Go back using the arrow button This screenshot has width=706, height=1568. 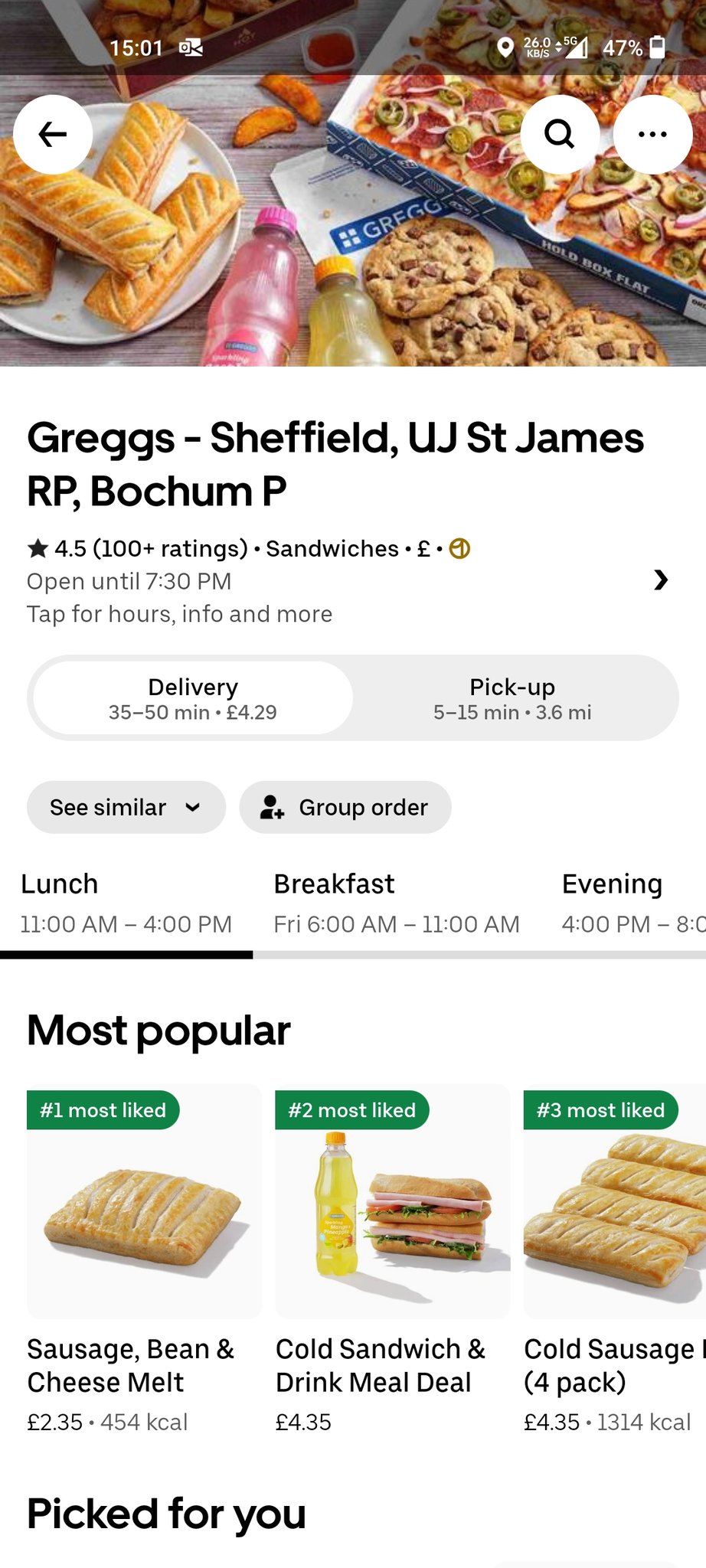click(53, 135)
